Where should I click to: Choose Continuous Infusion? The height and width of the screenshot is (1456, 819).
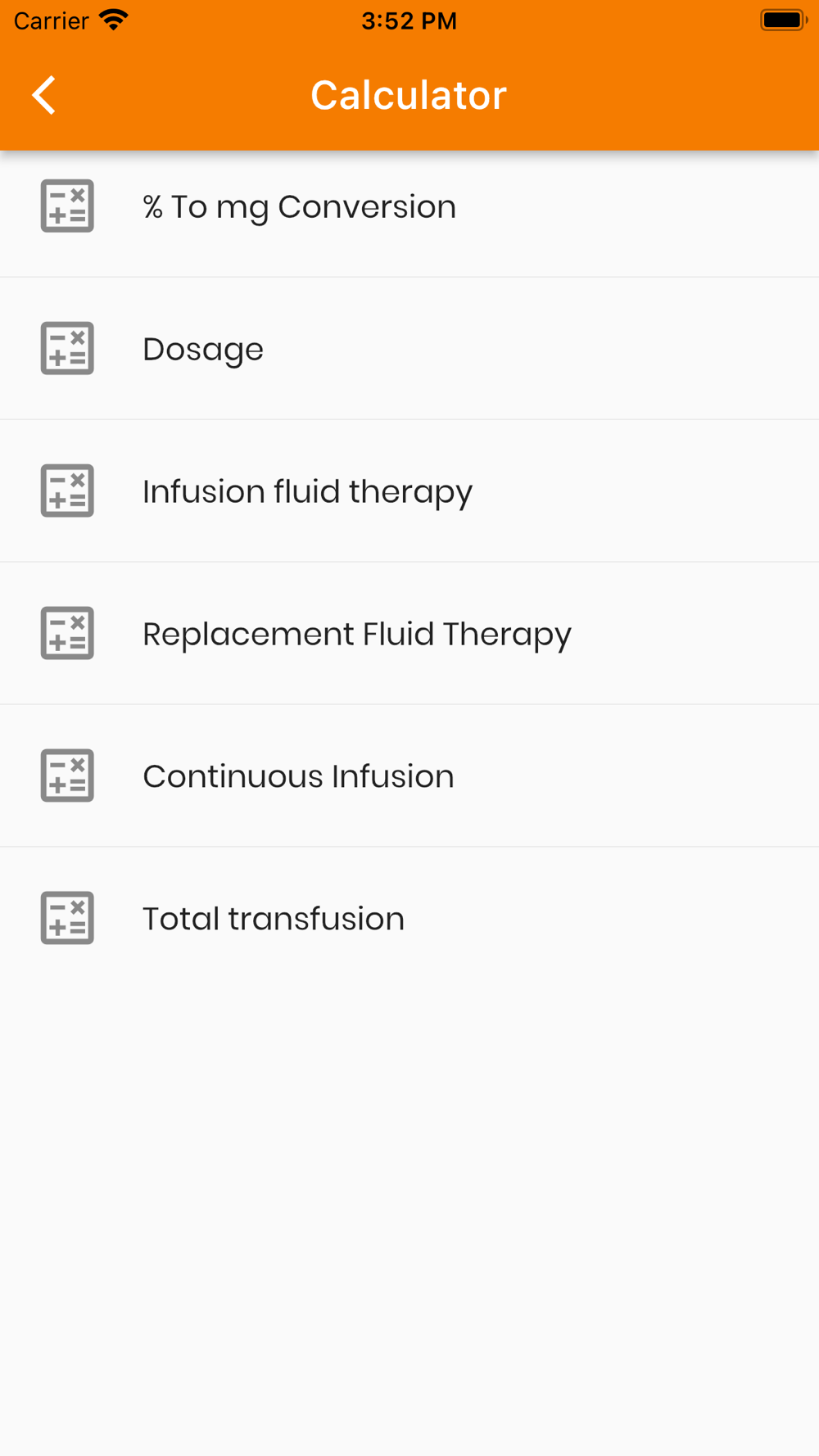coord(409,776)
